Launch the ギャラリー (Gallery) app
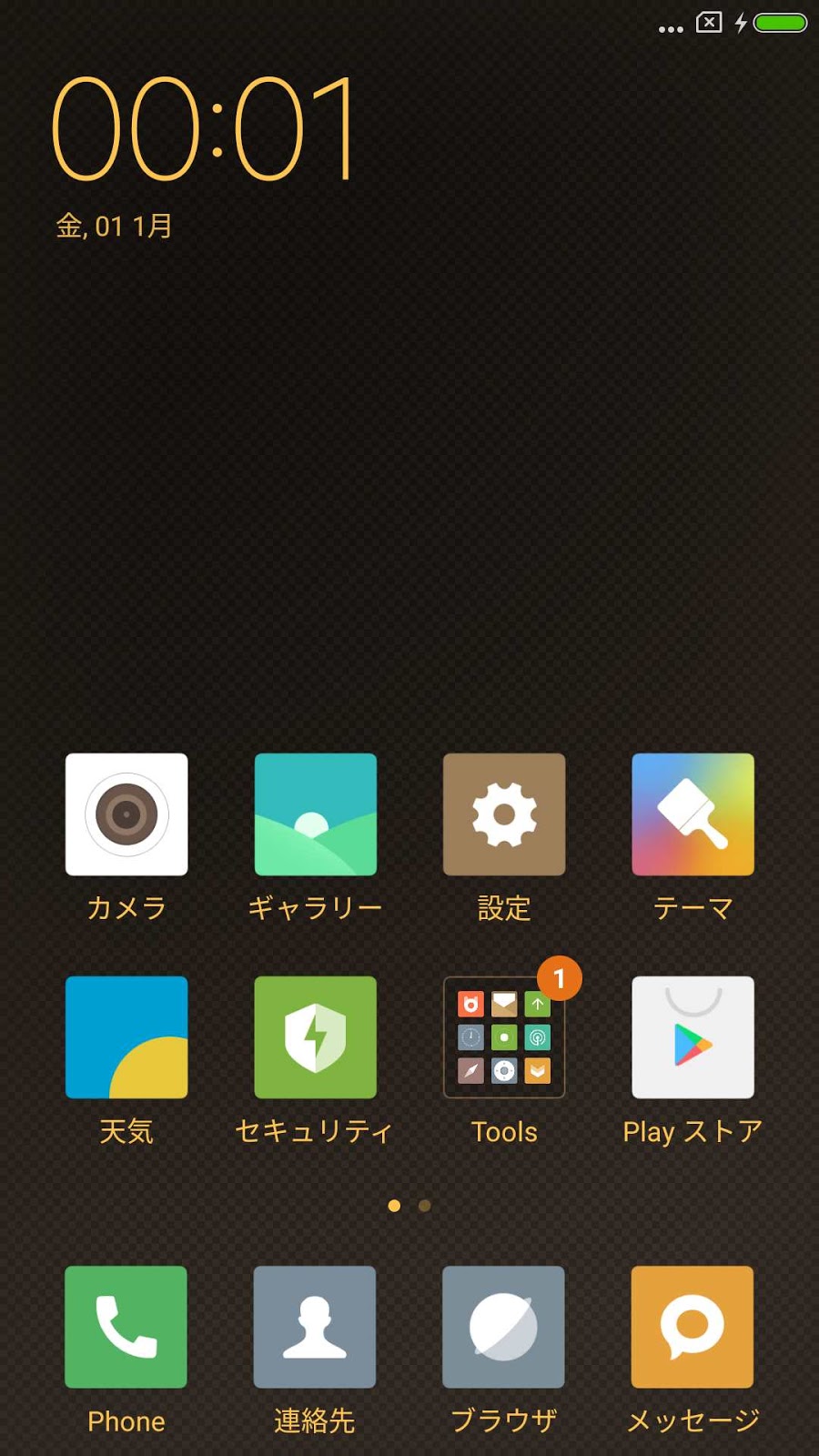This screenshot has height=1456, width=819. pyautogui.click(x=315, y=814)
